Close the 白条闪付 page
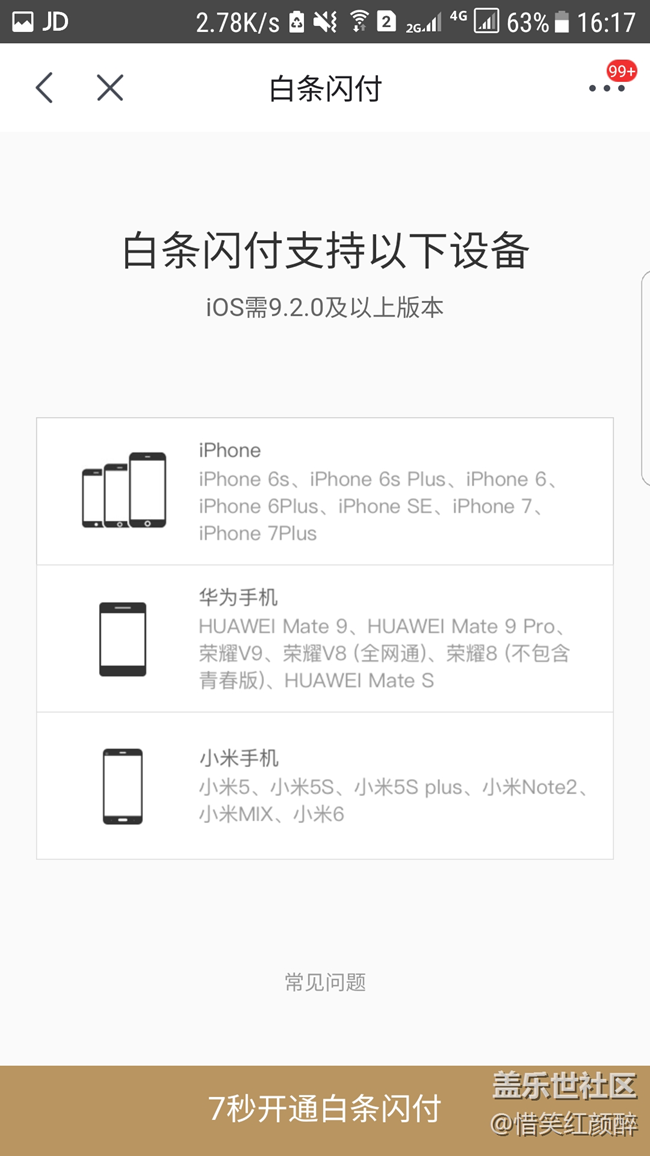Viewport: 650px width, 1156px height. coord(110,88)
